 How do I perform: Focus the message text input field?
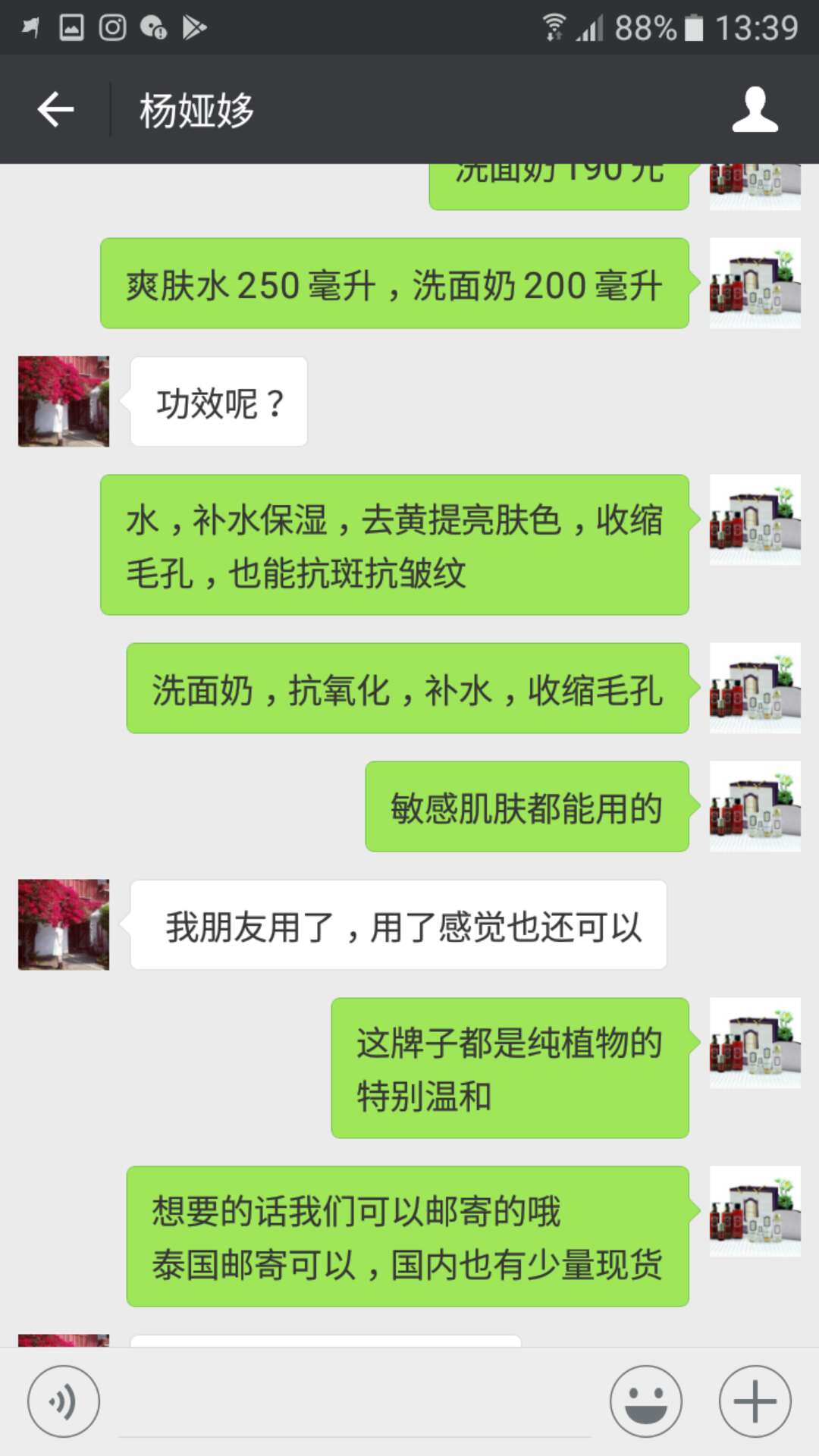[355, 1403]
